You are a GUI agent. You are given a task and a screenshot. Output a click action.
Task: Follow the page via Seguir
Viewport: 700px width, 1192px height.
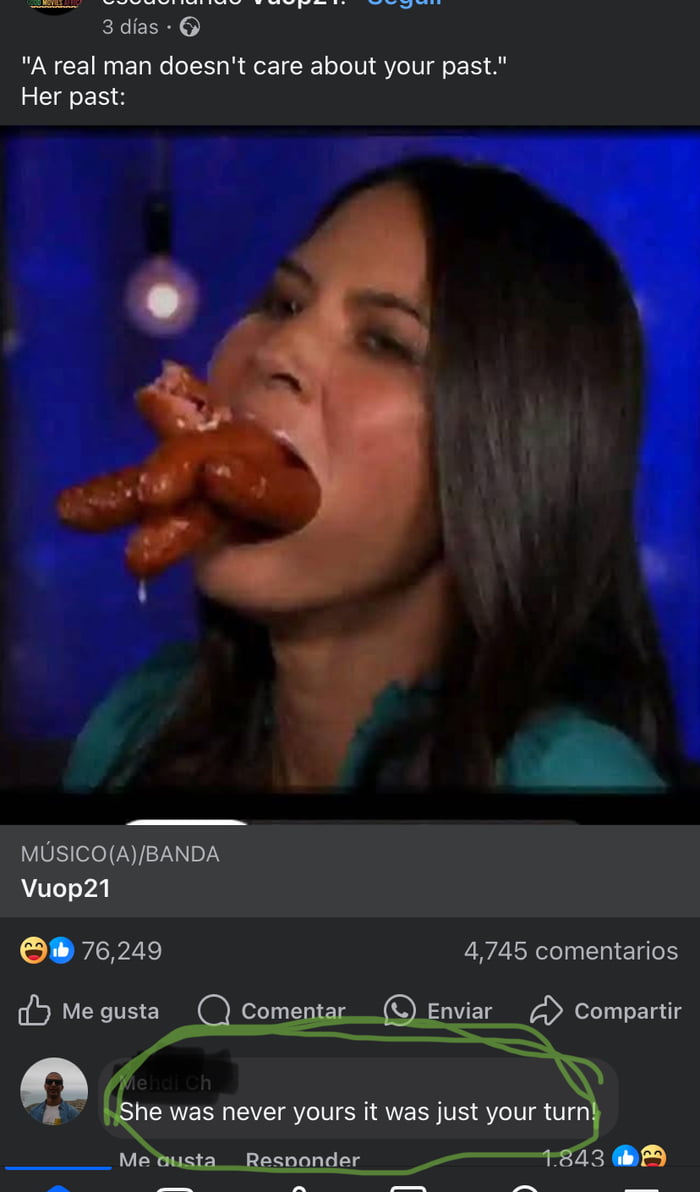(x=405, y=4)
